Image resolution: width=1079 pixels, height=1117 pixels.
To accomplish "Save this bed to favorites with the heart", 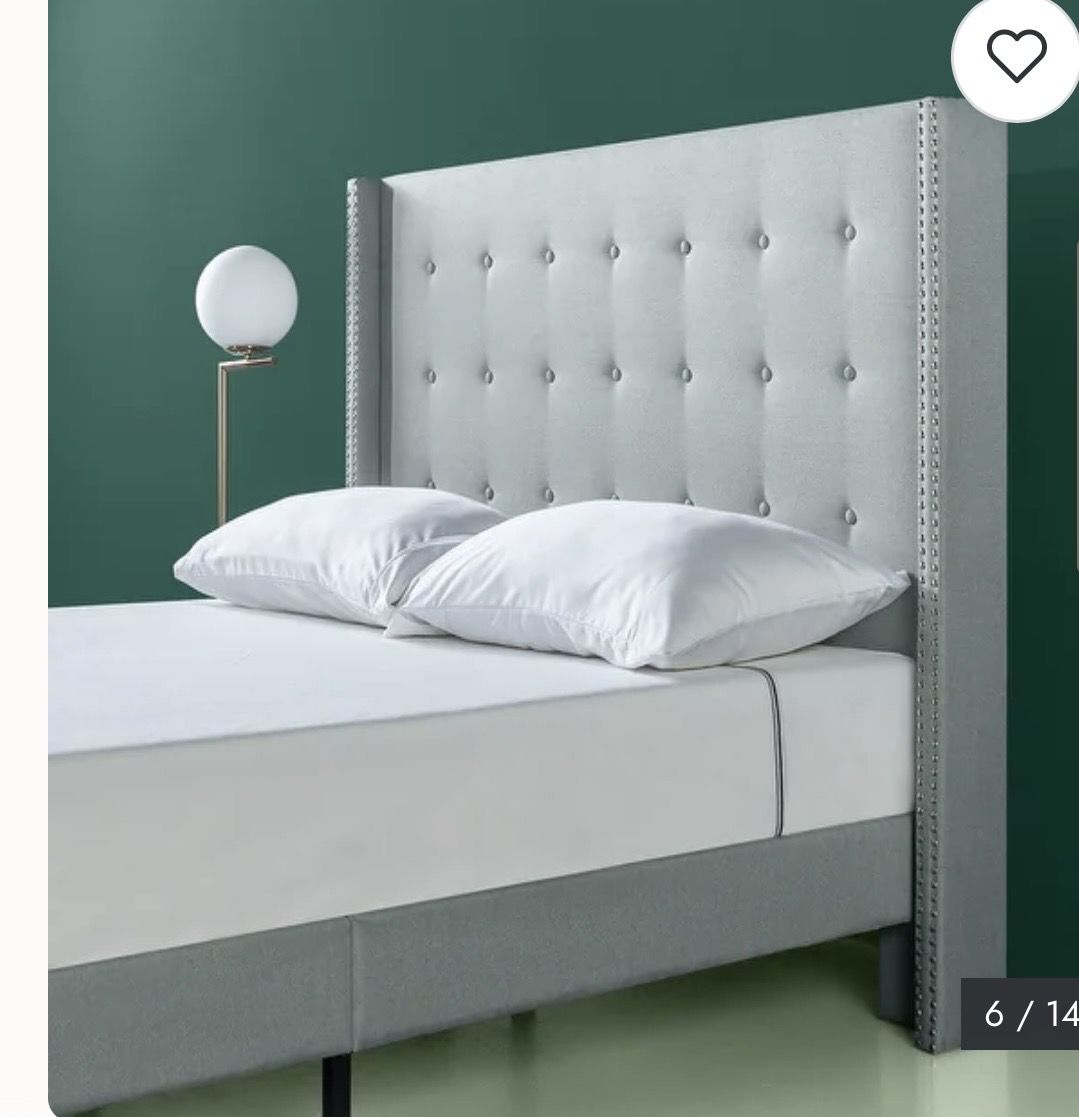I will (1015, 56).
